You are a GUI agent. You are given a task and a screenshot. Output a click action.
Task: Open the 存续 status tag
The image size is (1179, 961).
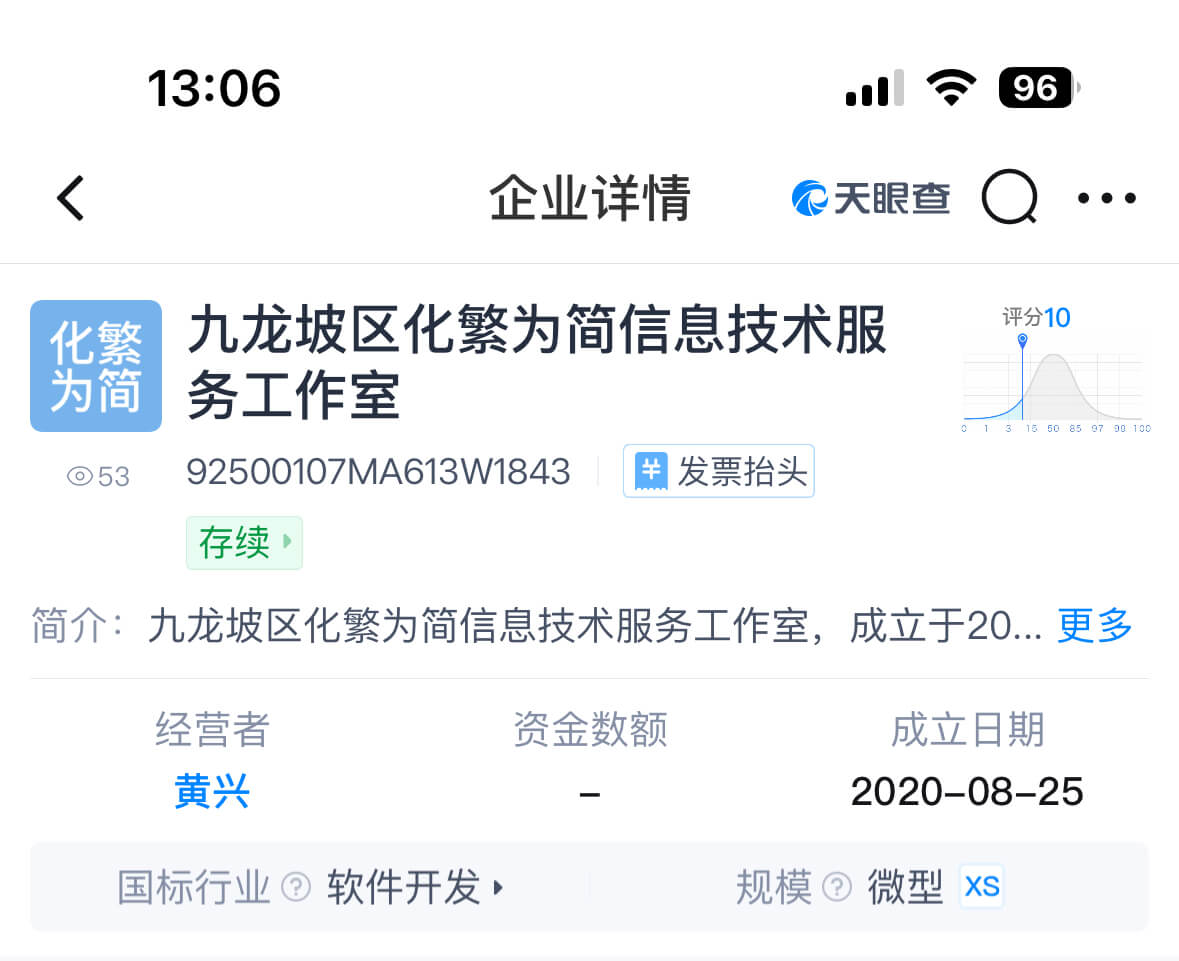(x=244, y=543)
